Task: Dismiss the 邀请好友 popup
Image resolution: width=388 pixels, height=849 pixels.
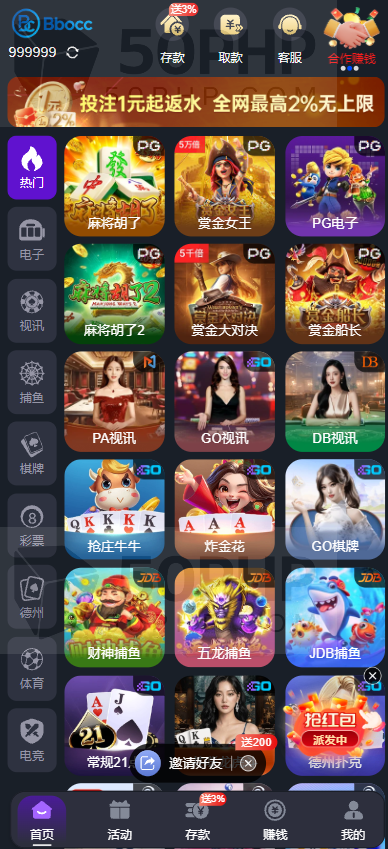Action: (x=248, y=763)
